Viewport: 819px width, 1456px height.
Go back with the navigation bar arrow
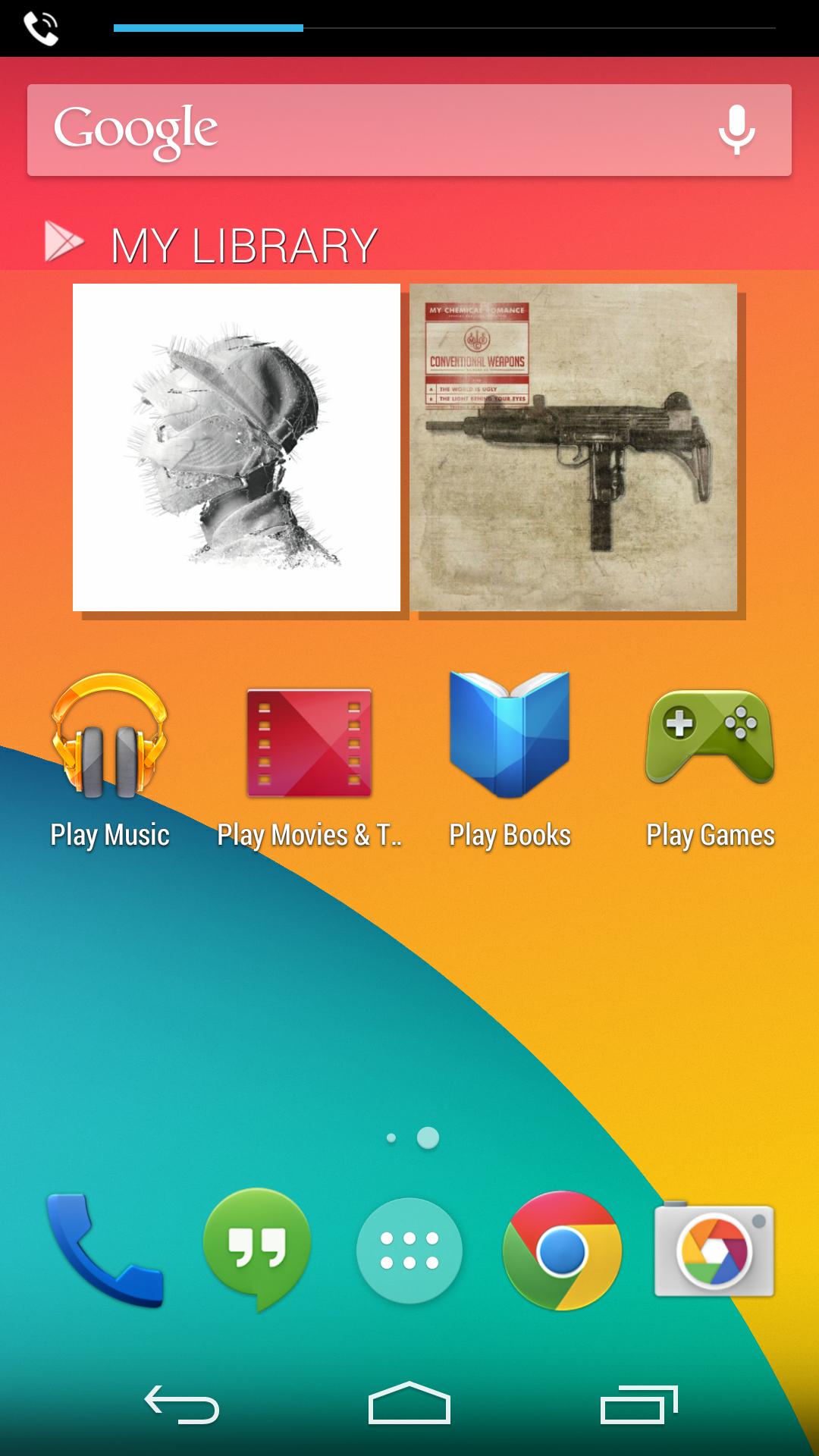point(182,1404)
